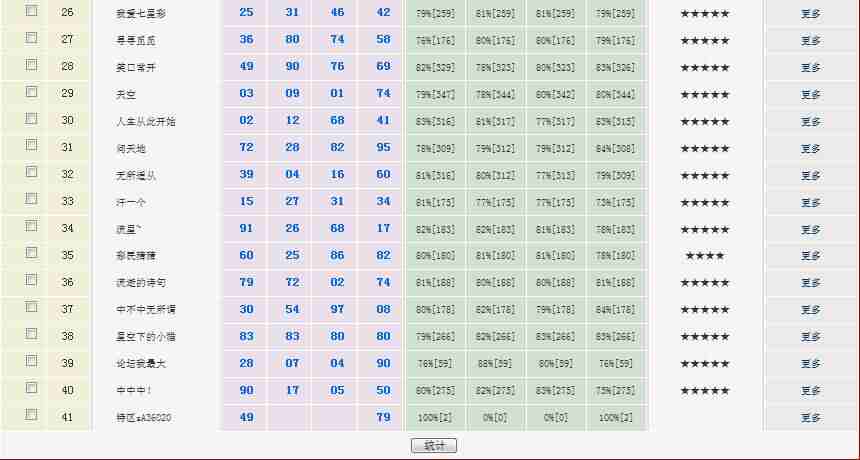The image size is (860, 460).
Task: Show 更多 for row 28
Action: pyautogui.click(x=810, y=68)
